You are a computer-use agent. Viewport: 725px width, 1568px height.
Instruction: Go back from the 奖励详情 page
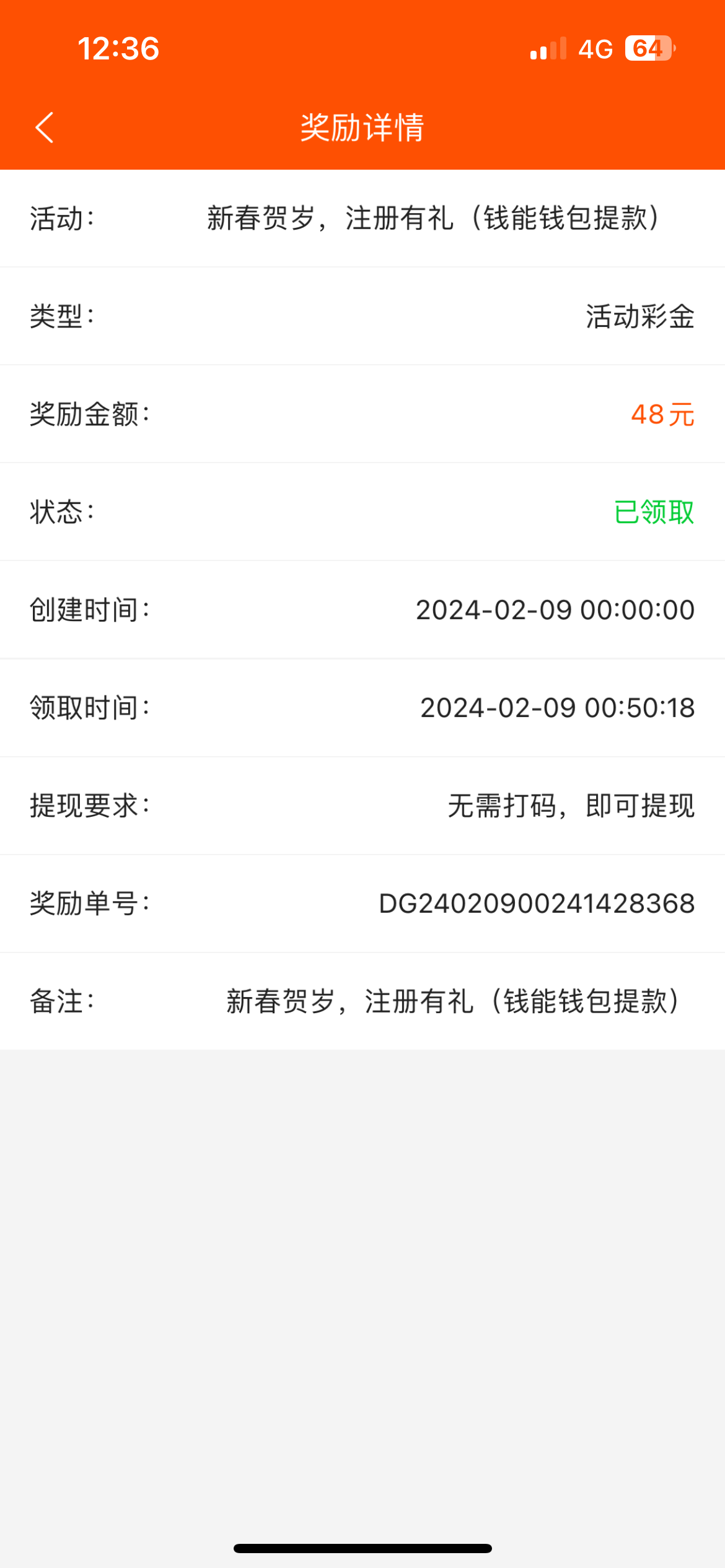[45, 128]
